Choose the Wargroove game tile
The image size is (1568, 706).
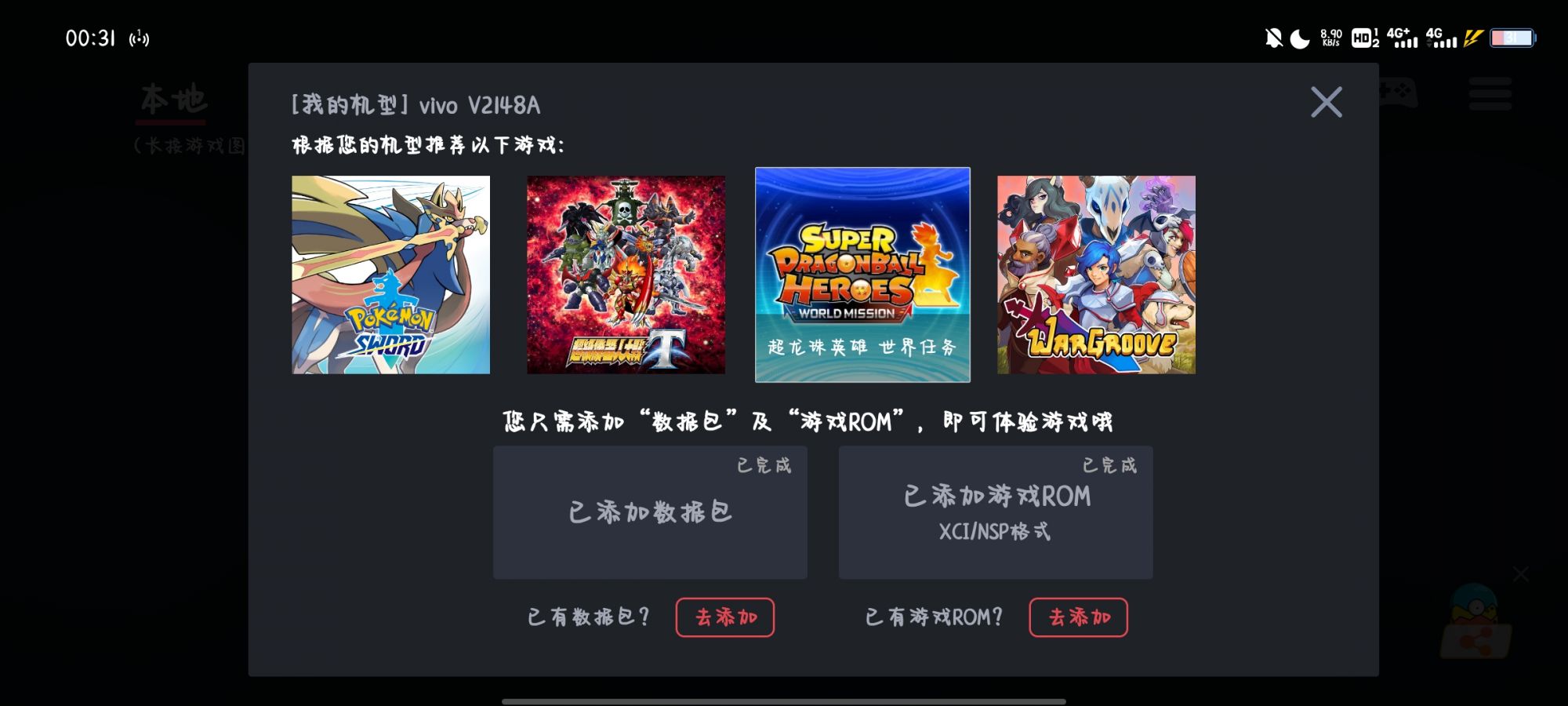point(1096,275)
